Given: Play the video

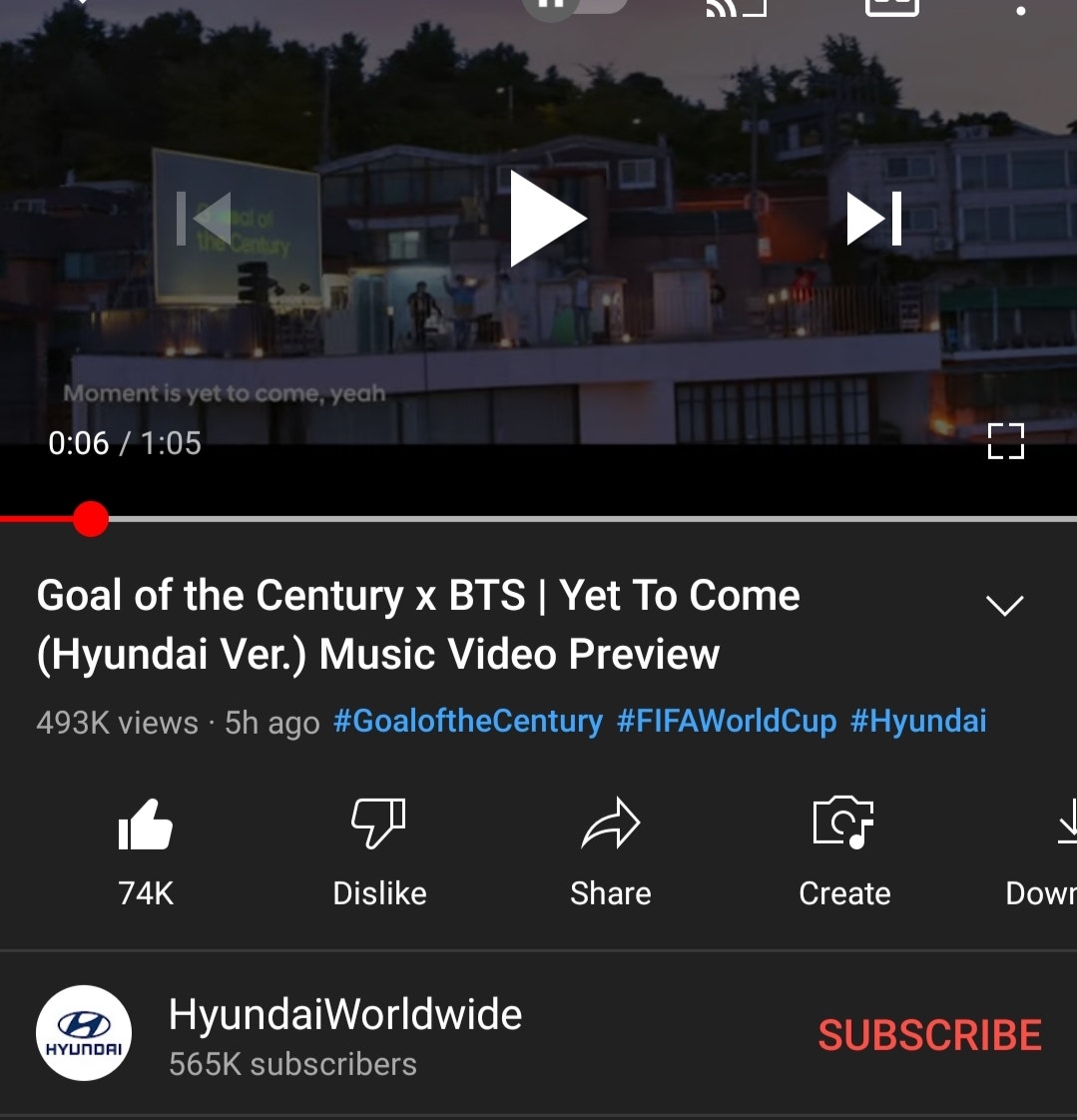Looking at the screenshot, I should click(548, 218).
